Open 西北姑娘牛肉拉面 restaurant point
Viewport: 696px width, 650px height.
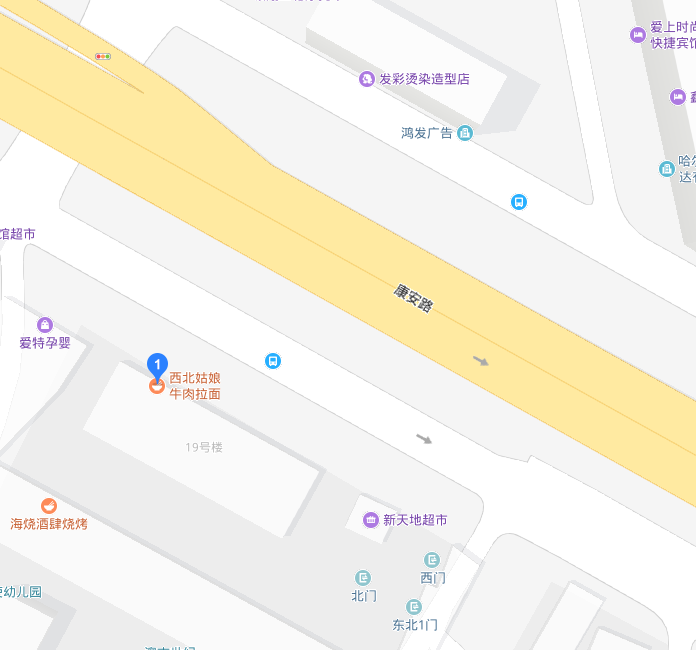point(194,386)
